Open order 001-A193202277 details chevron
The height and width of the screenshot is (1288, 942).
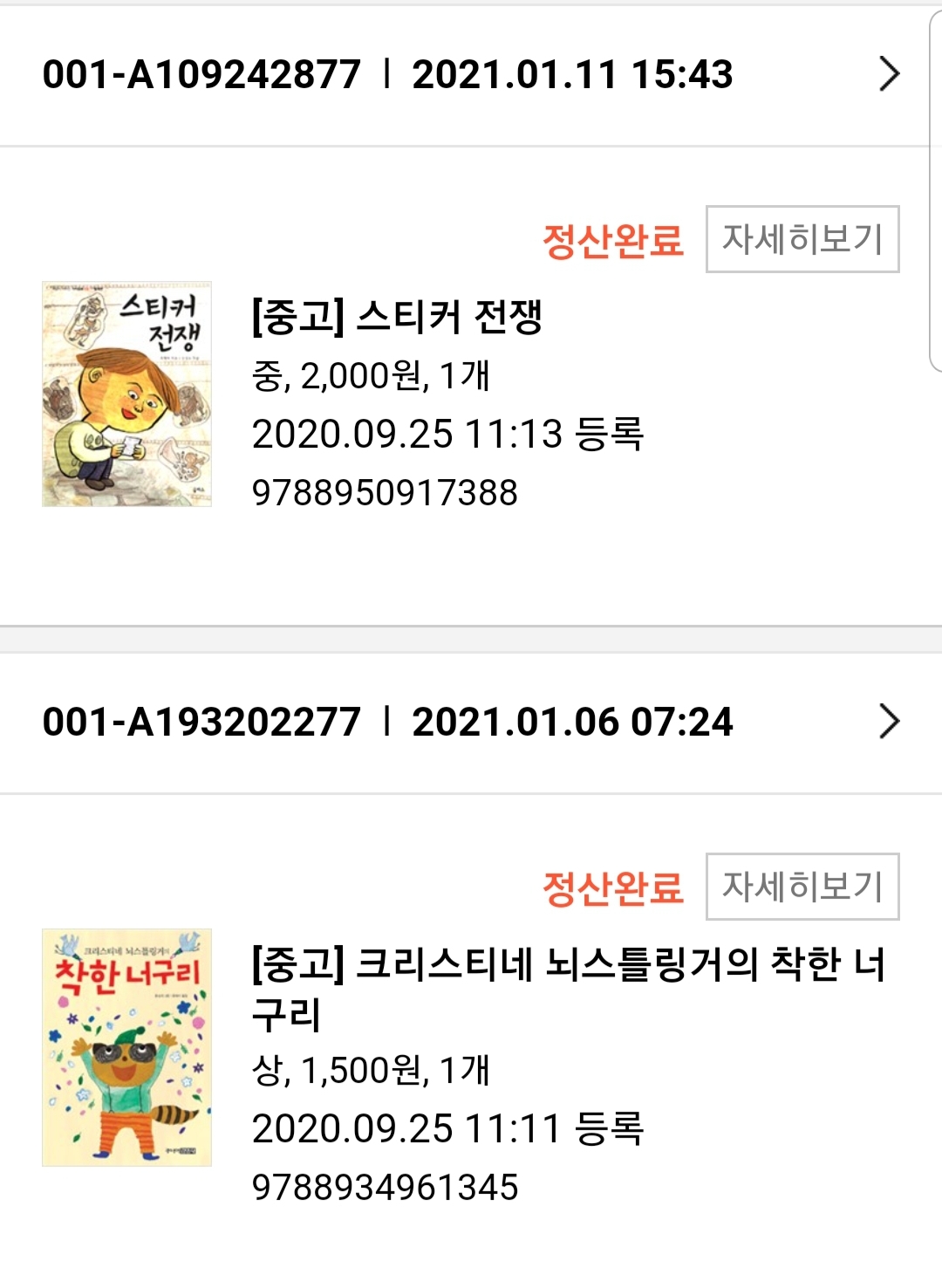[889, 722]
